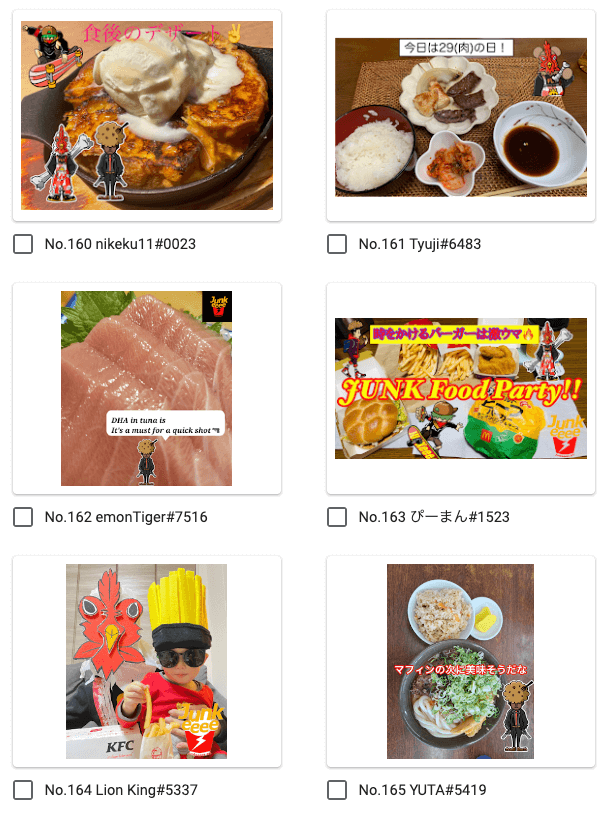Mark the No.163 ぴーまん#1523 checkbox
Screen dimensions: 613x817
point(337,517)
